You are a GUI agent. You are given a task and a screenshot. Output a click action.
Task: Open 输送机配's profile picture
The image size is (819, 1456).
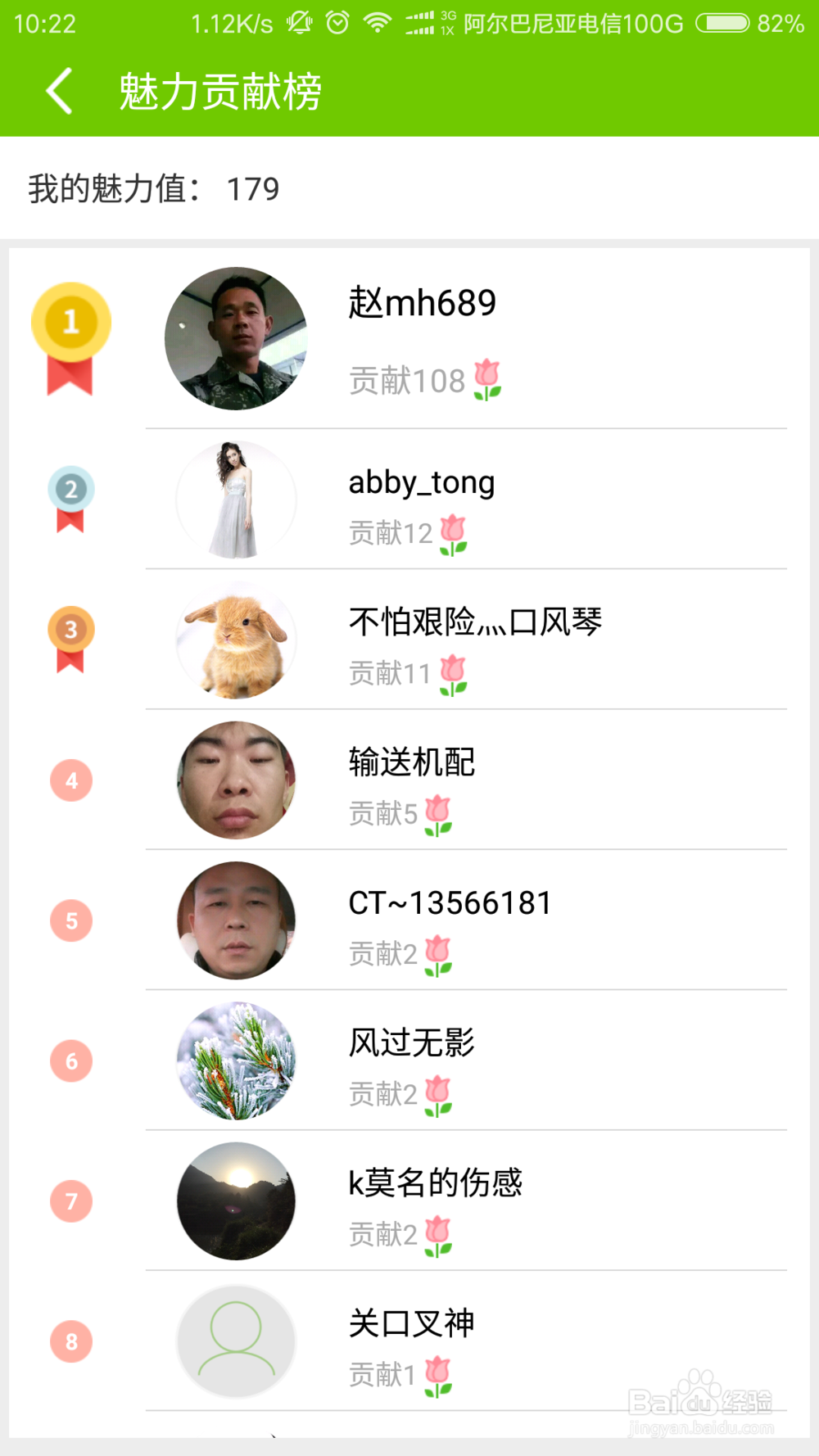(x=235, y=780)
